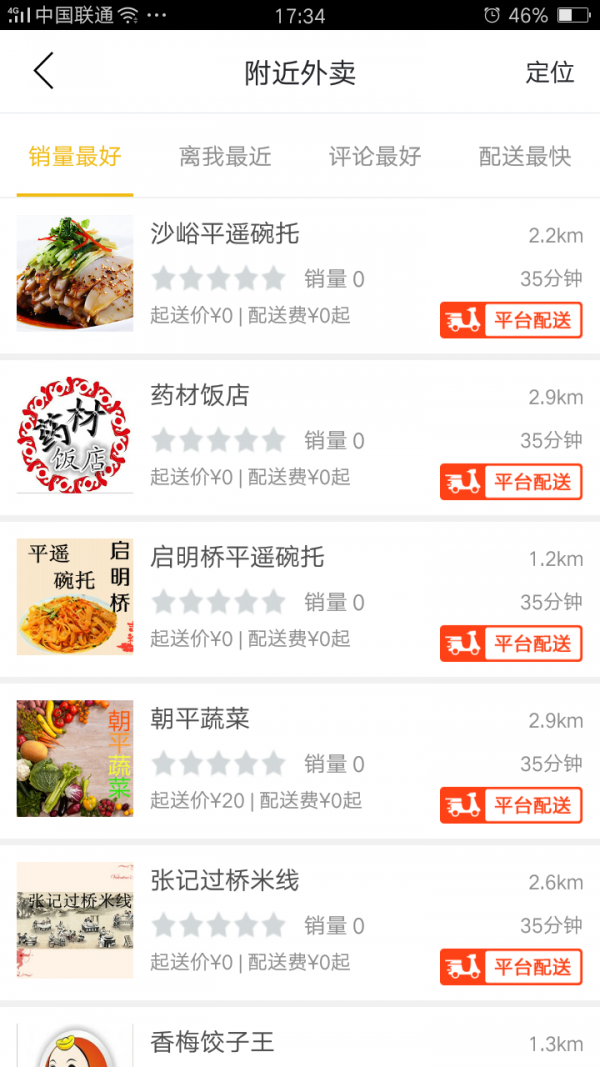Select the 评论最好 sorting tab
600x1067 pixels.
[x=375, y=156]
